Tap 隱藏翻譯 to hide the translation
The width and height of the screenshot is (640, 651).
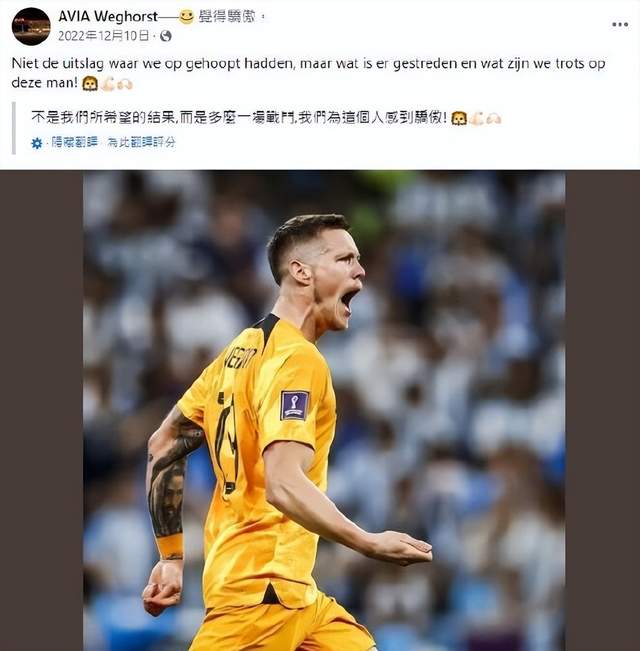75,143
